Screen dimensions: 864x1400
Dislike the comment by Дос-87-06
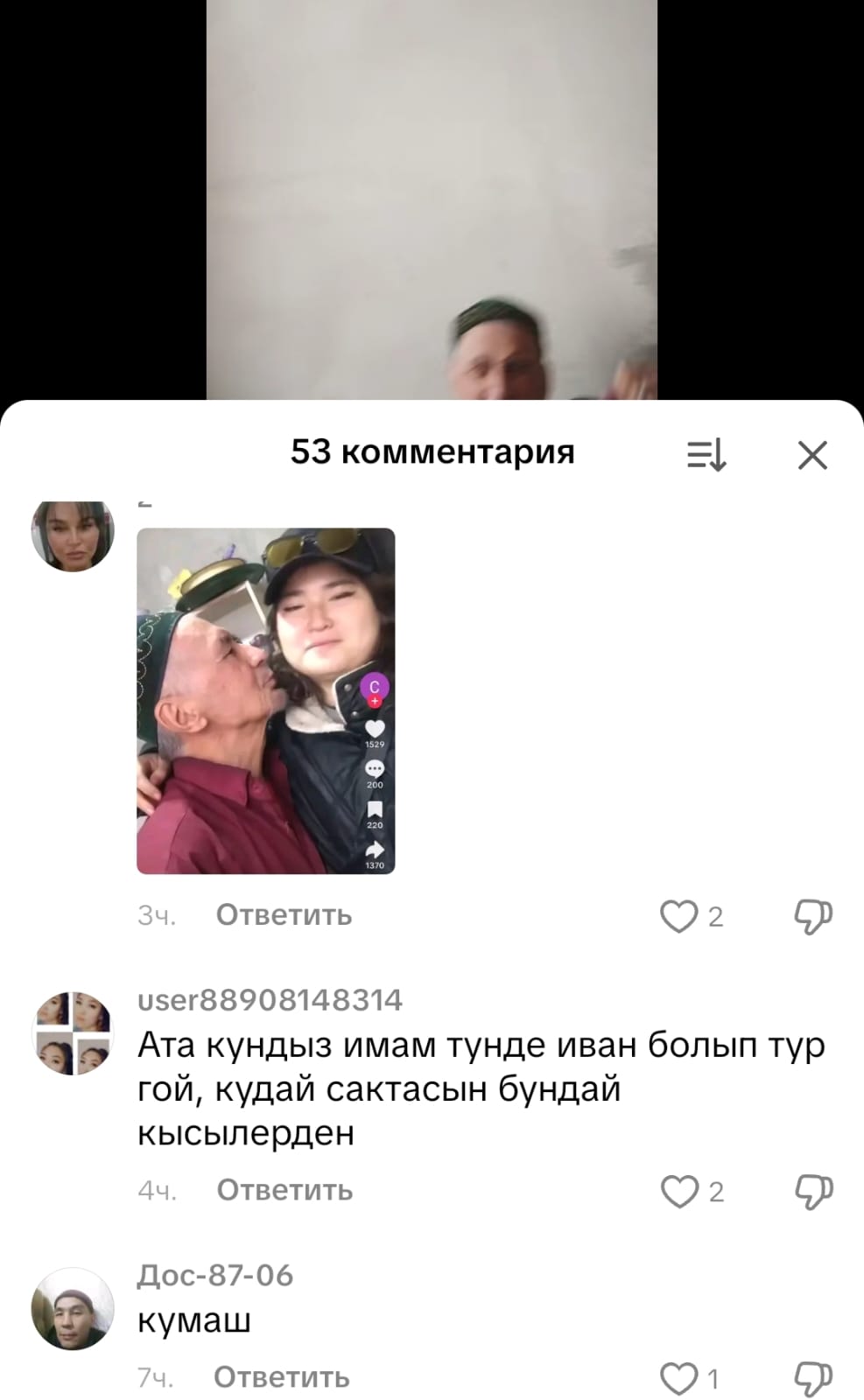(812, 1379)
